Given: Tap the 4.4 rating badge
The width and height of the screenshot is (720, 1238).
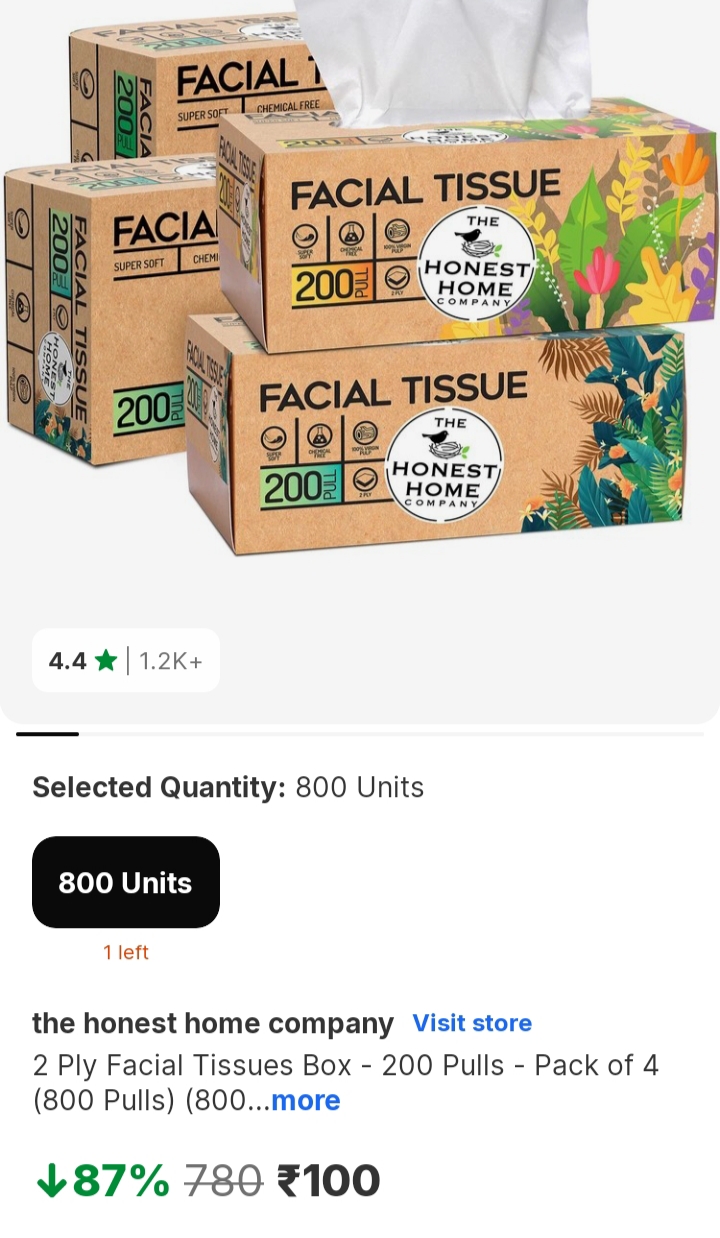Looking at the screenshot, I should point(65,659).
